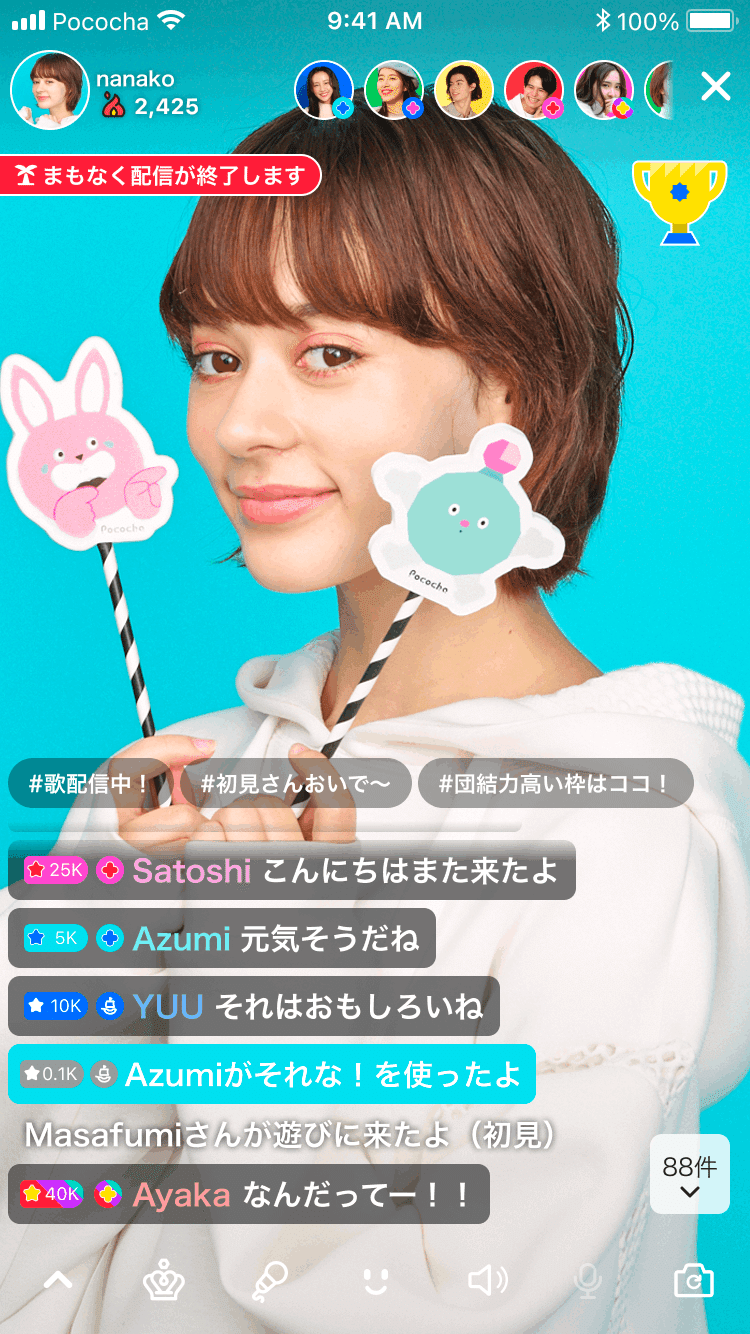Open Satoshi's comment
This screenshot has width=750, height=1334.
292,870
